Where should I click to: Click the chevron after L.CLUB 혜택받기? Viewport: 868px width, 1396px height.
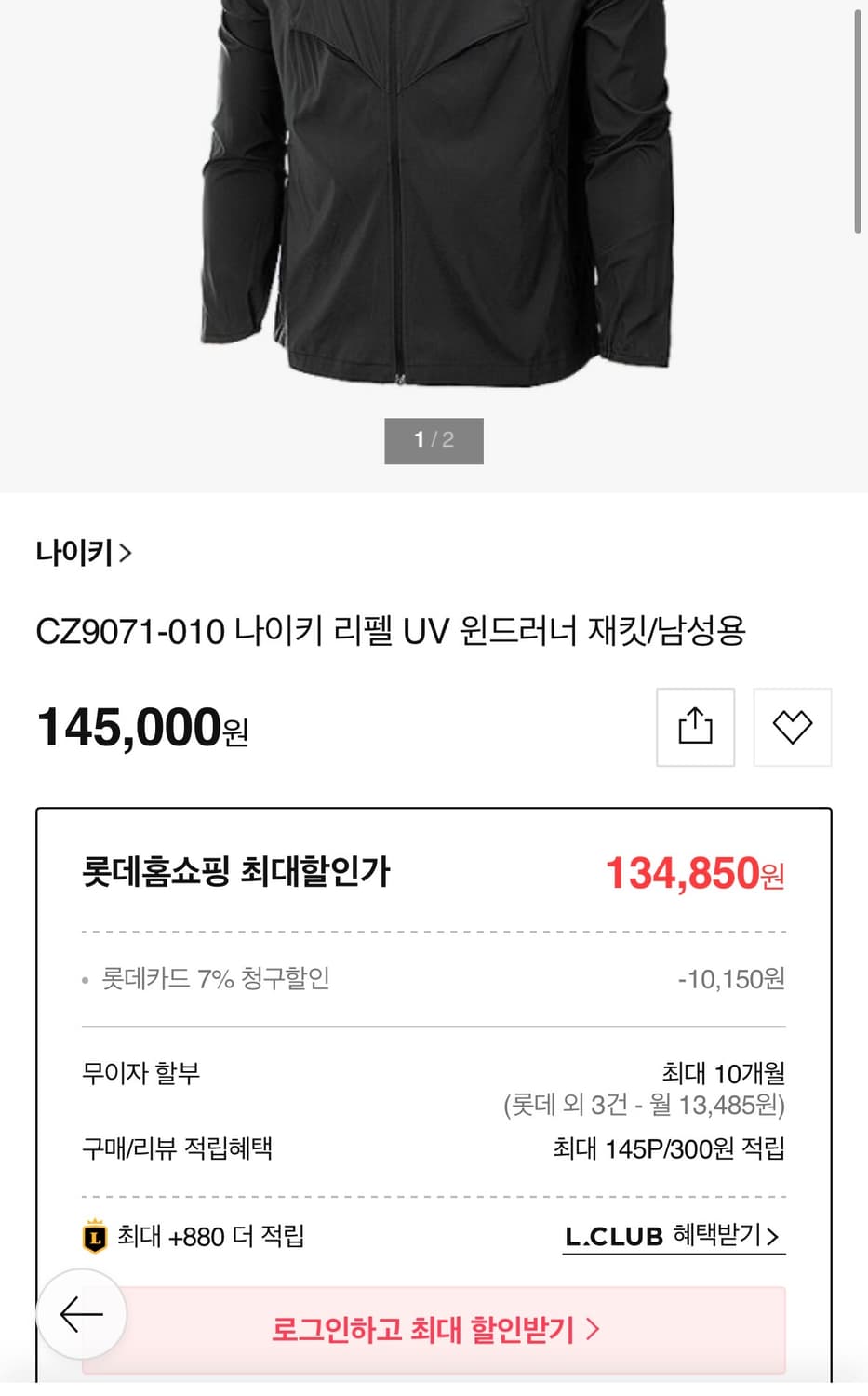tap(774, 1238)
